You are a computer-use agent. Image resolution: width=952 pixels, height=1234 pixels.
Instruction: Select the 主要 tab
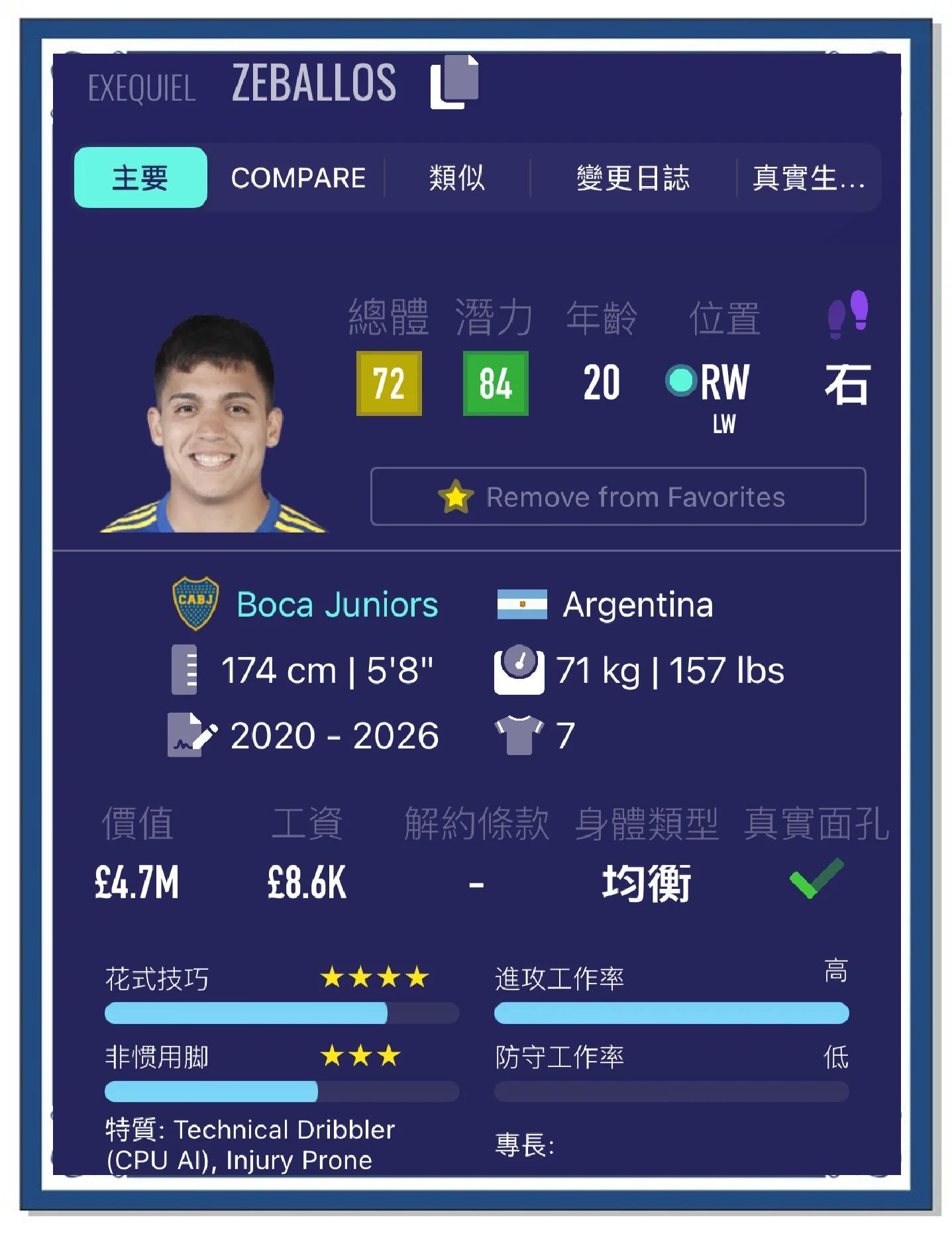tap(140, 178)
